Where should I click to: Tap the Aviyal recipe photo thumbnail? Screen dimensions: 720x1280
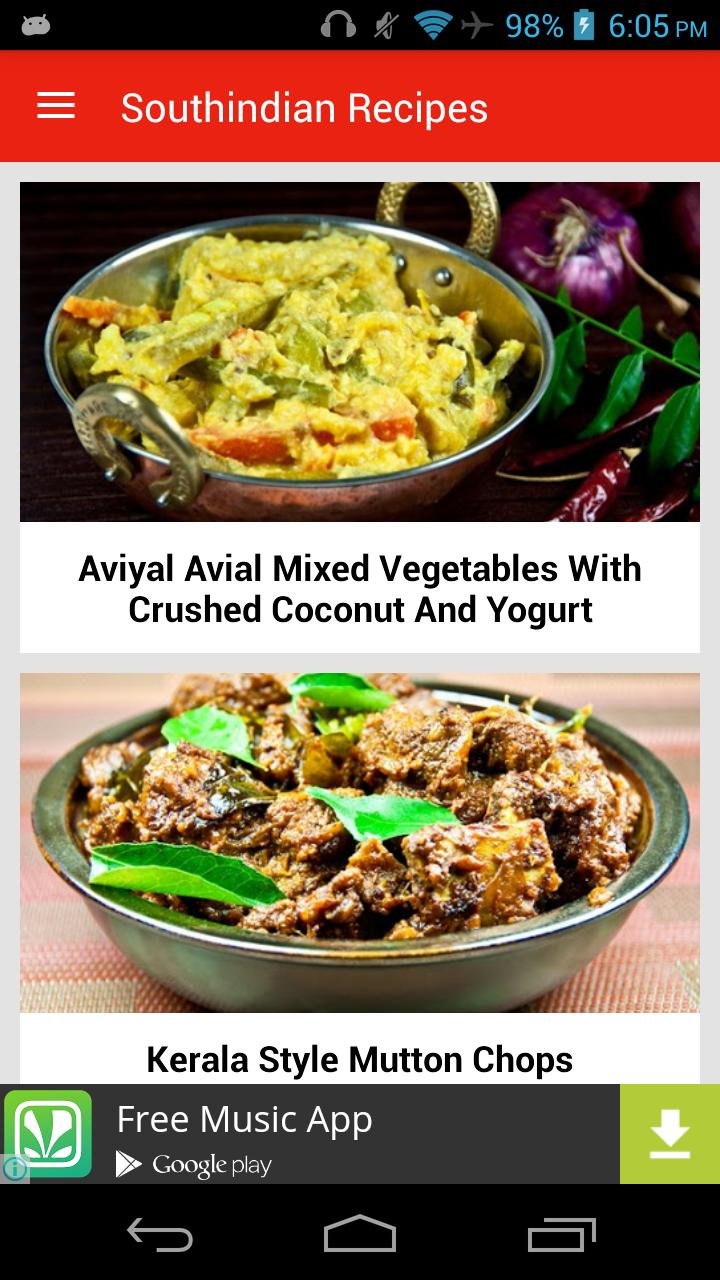pyautogui.click(x=360, y=352)
